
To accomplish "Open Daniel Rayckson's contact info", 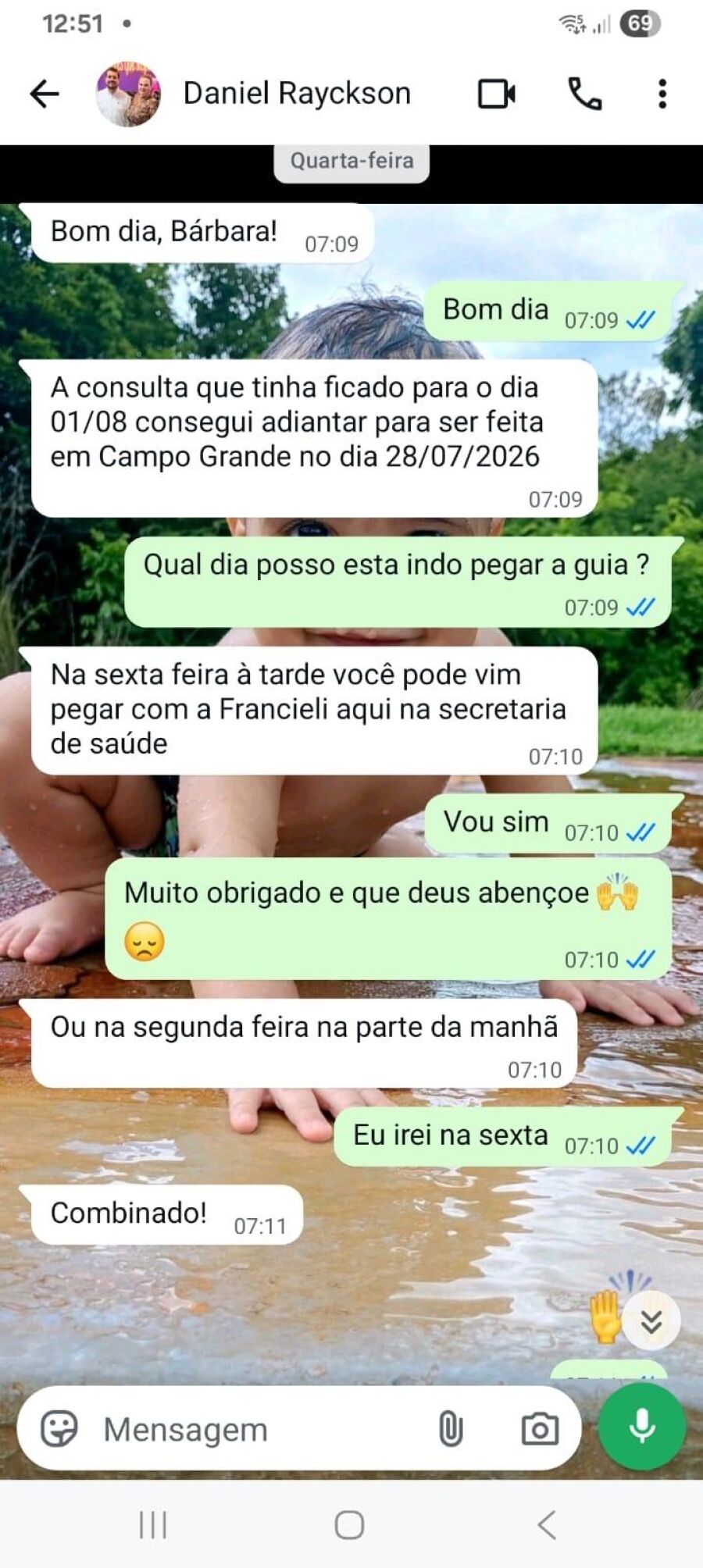I will [297, 94].
